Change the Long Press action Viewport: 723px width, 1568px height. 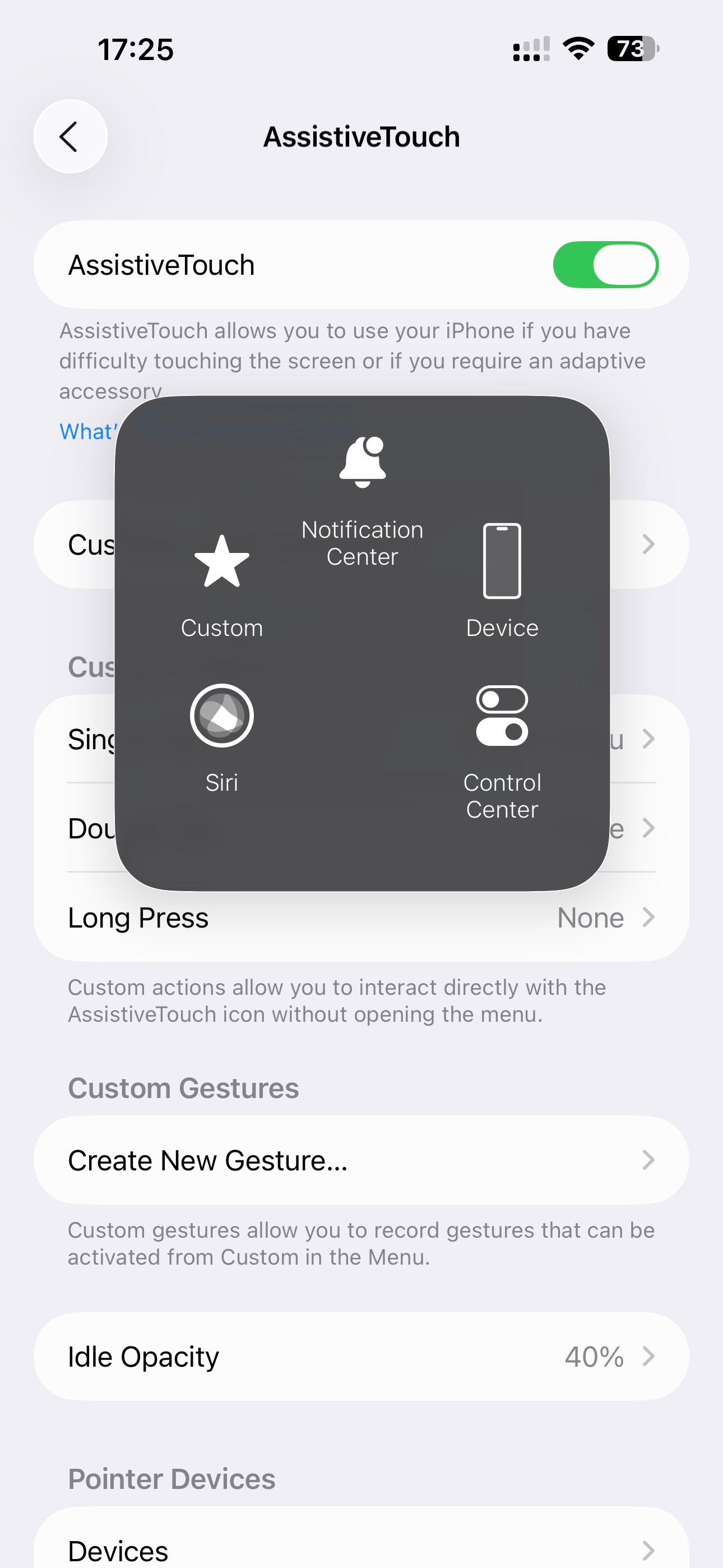[361, 917]
